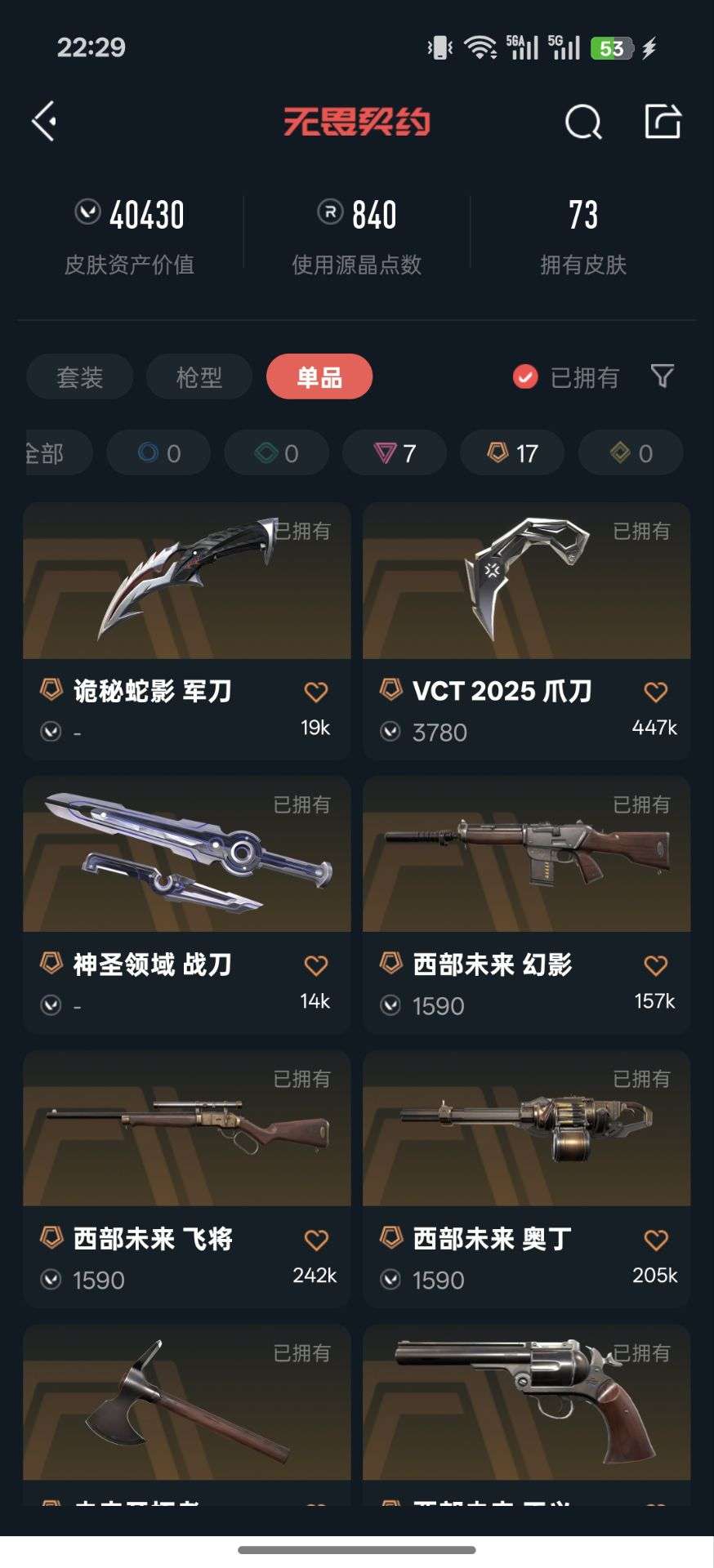The image size is (714, 1568).
Task: View the 诡秘蛇影 军刀 item
Action: (x=186, y=584)
